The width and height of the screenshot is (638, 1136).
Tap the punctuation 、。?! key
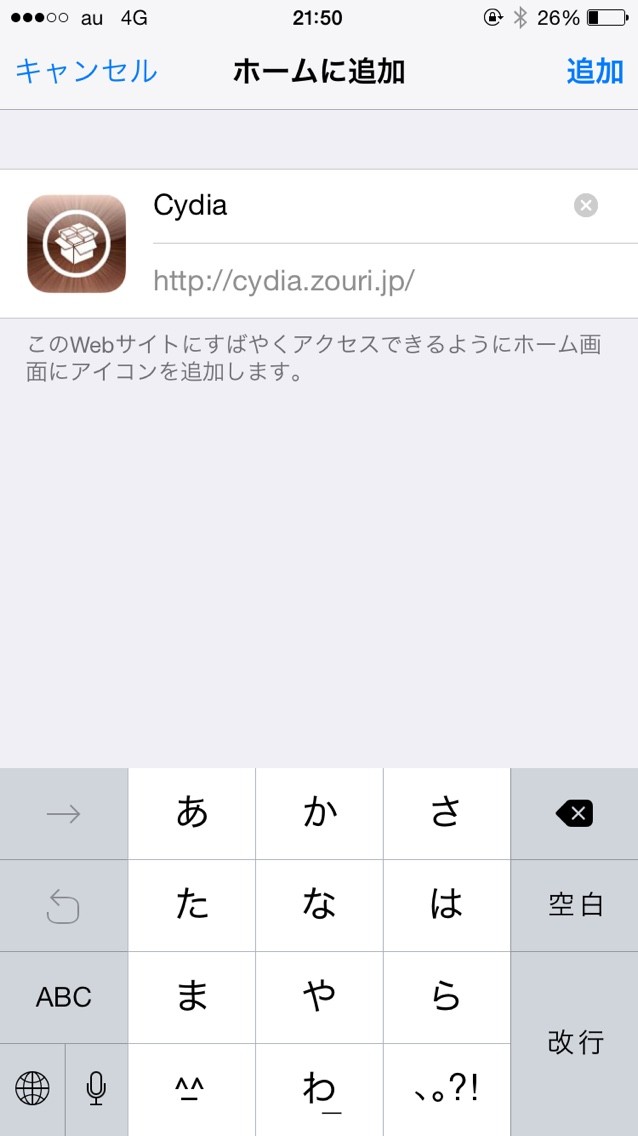(x=447, y=1089)
